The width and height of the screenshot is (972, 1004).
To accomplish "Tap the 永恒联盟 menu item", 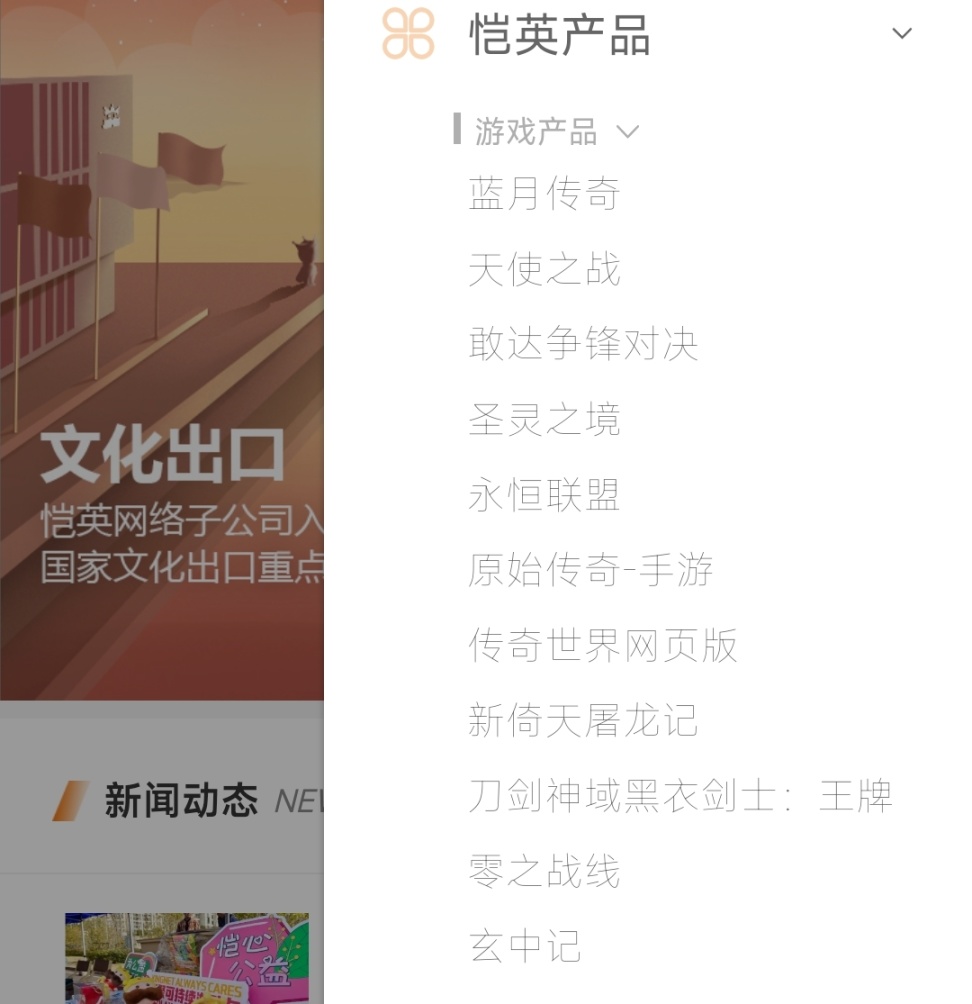I will [x=545, y=495].
